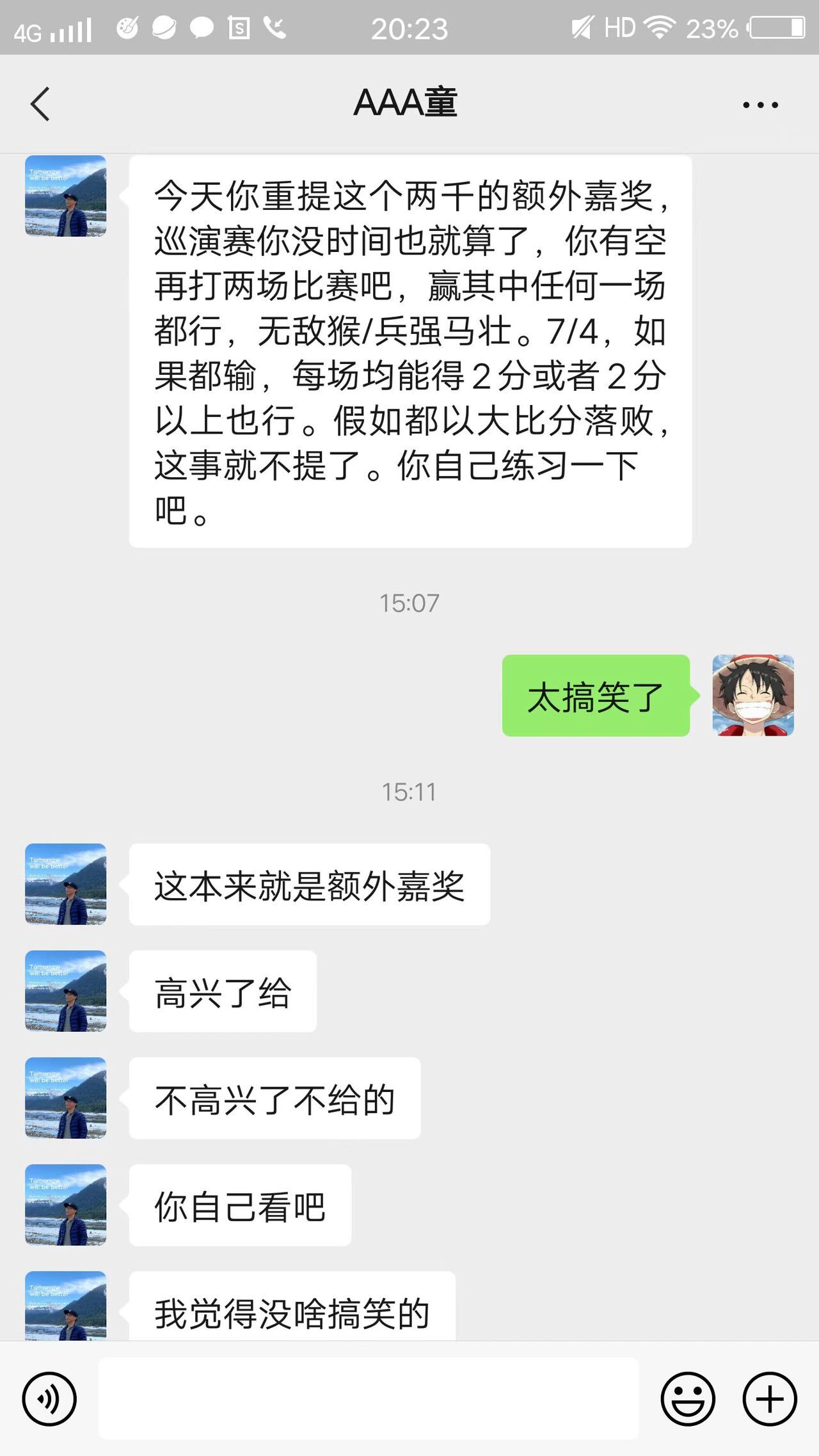
Task: Open contact avatar beside 这本来就是额外嘉奖
Action: point(65,884)
